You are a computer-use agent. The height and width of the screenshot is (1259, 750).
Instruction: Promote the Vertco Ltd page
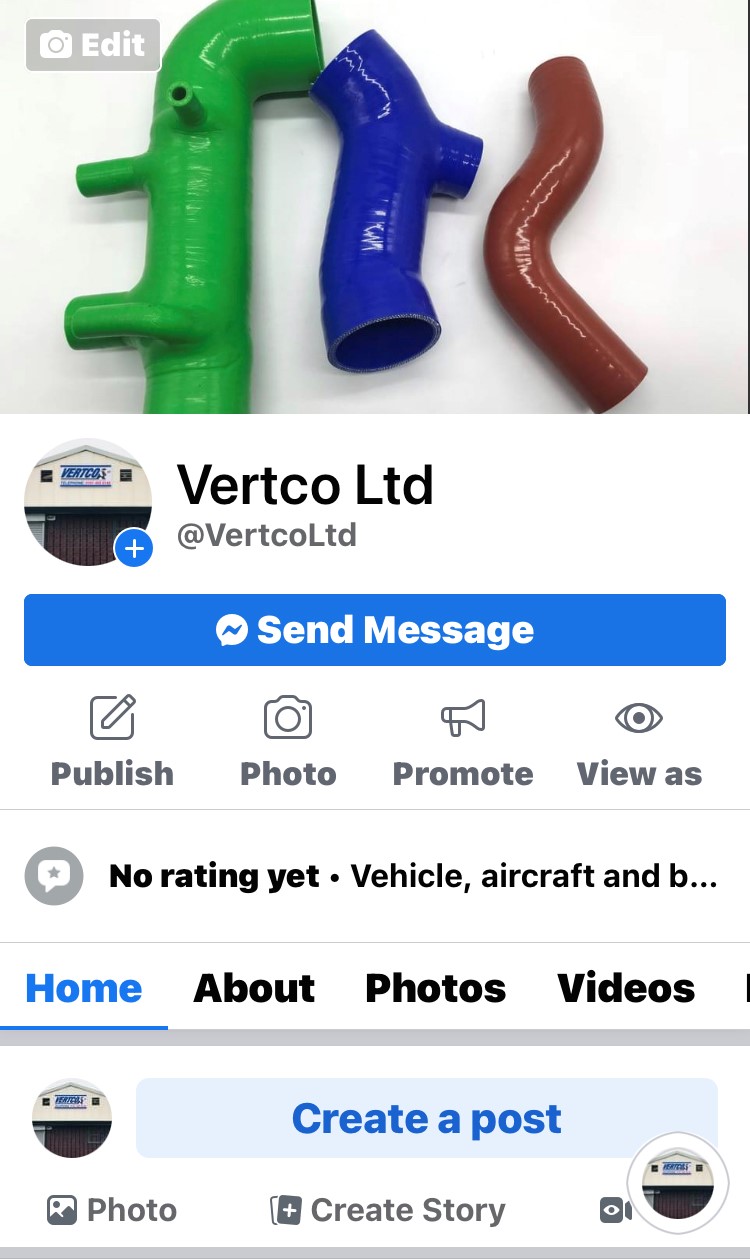(x=463, y=742)
